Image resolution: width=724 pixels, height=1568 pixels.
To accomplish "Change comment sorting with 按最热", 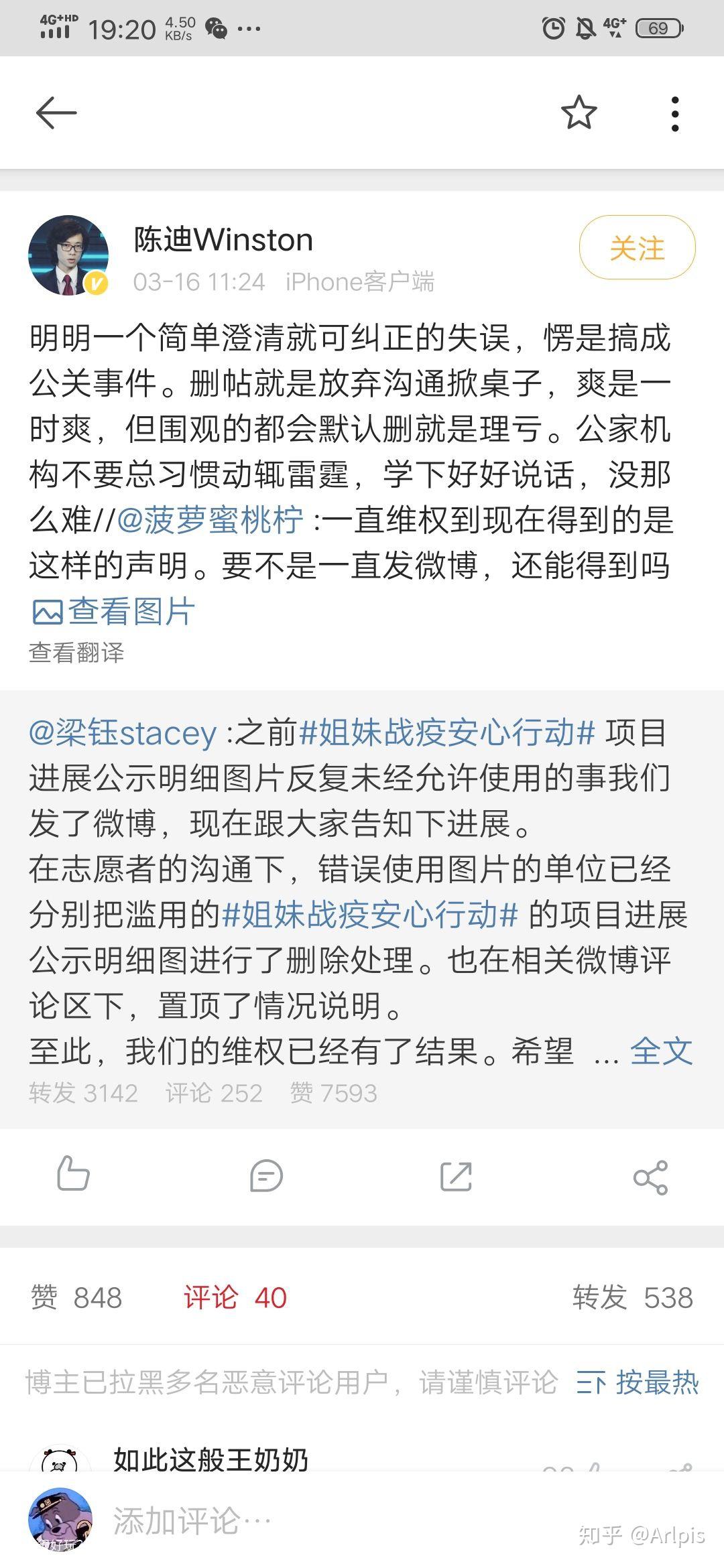I will pyautogui.click(x=638, y=1382).
